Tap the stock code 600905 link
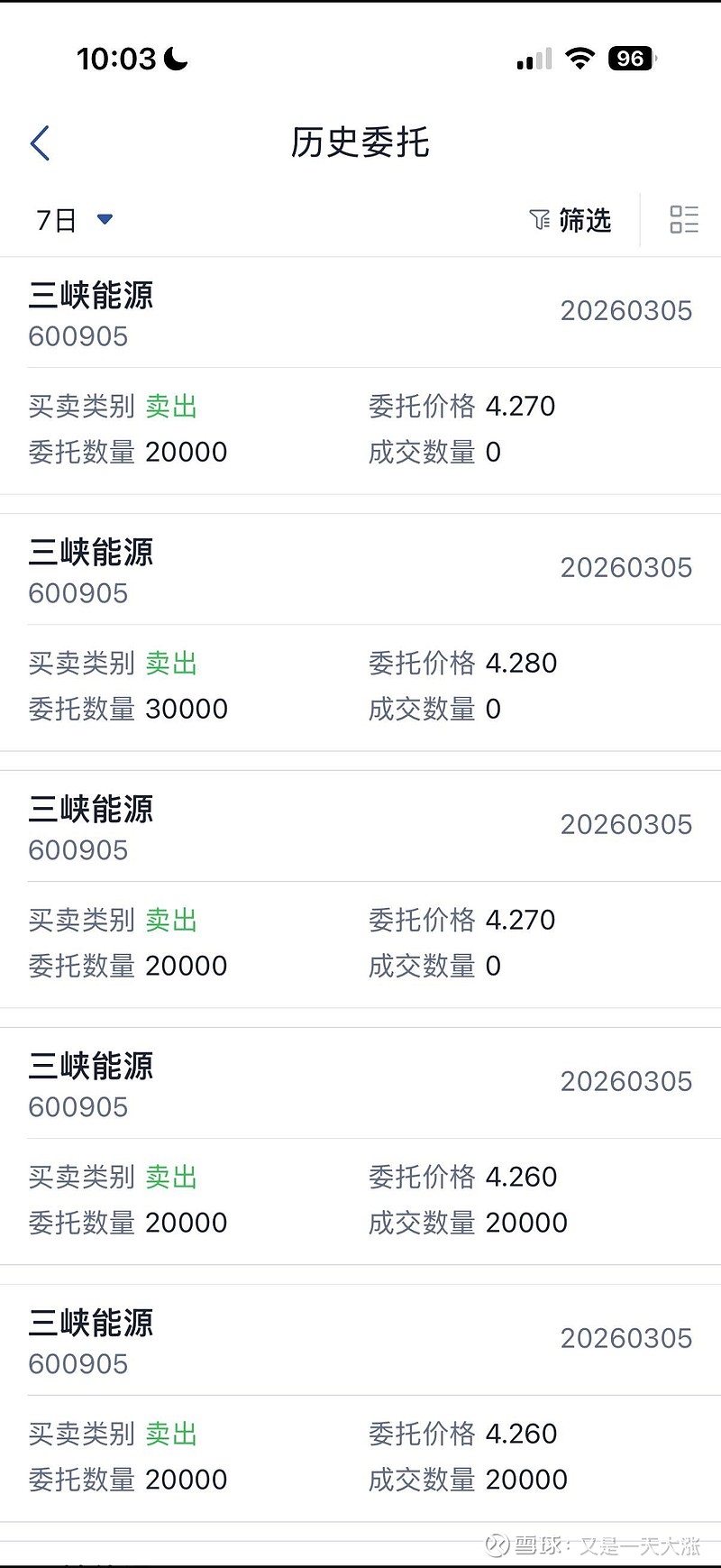The height and width of the screenshot is (1568, 721). [78, 335]
